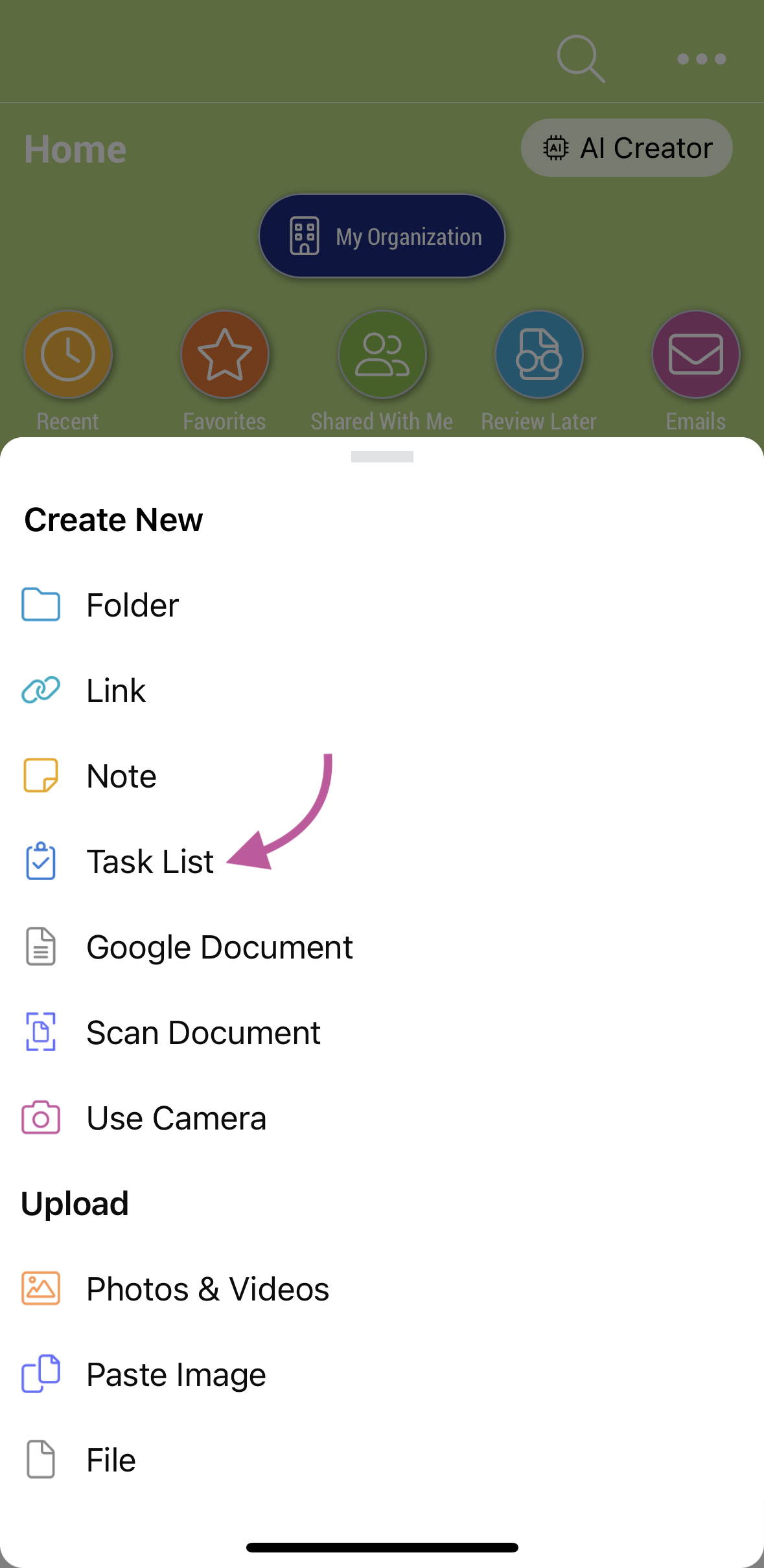The height and width of the screenshot is (1568, 764).
Task: Choose Scan Document
Action: tap(203, 1032)
